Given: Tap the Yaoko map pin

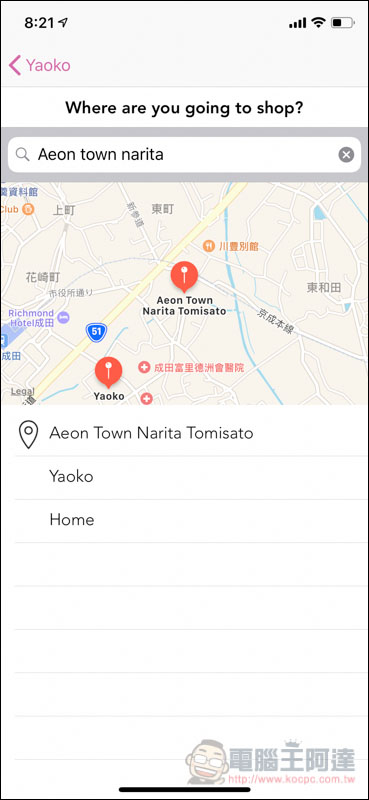Looking at the screenshot, I should [109, 372].
